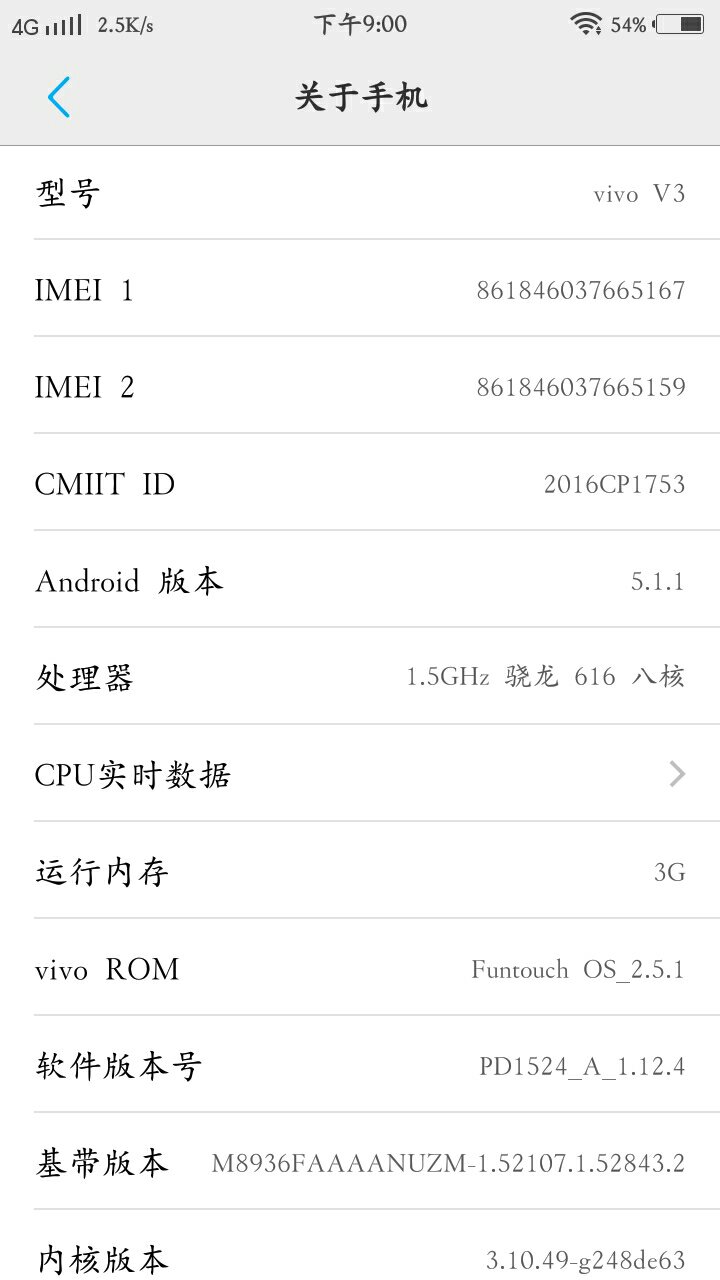Expand the CPU real-time data row

tap(360, 774)
